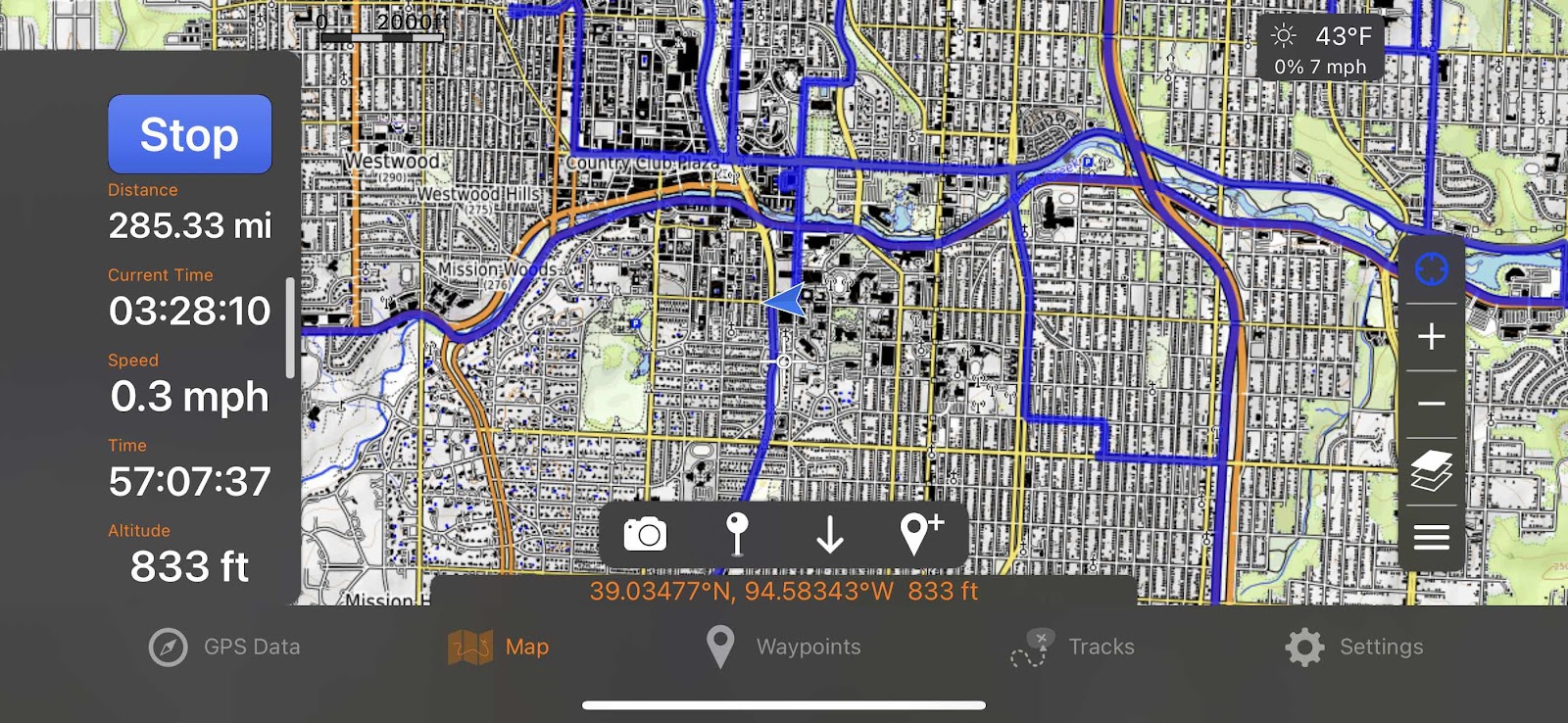The image size is (1568, 723).
Task: Add a new waypoint at current location
Action: coord(921,534)
